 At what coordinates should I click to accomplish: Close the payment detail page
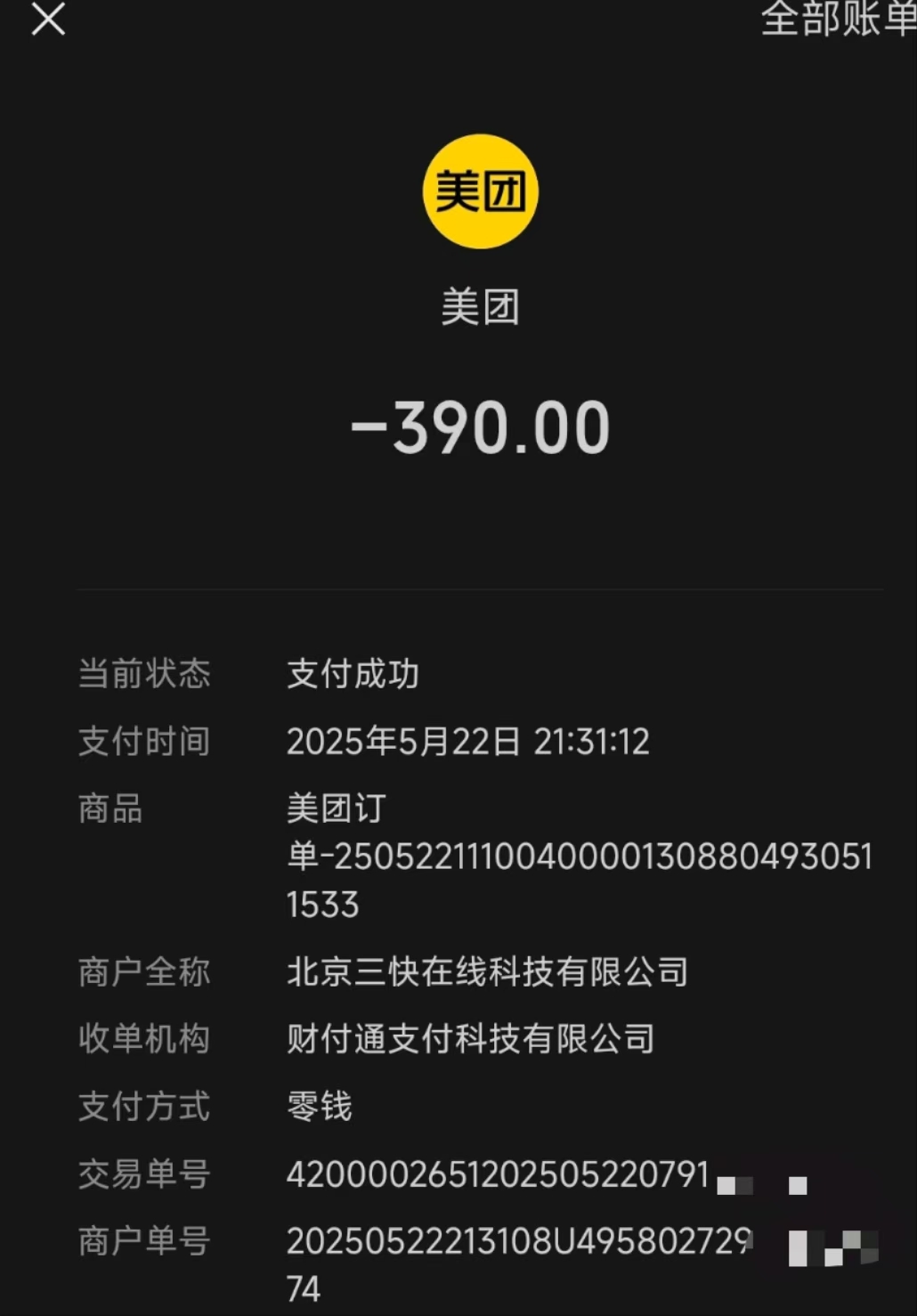tap(48, 19)
